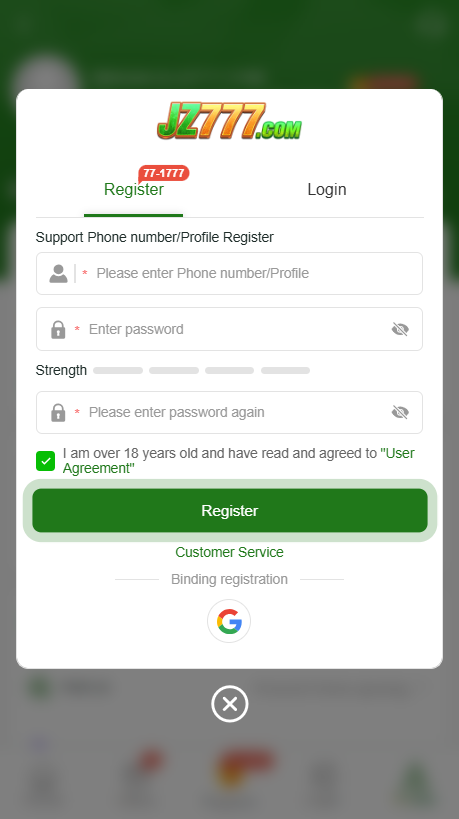Open Customer Service

coord(229,552)
